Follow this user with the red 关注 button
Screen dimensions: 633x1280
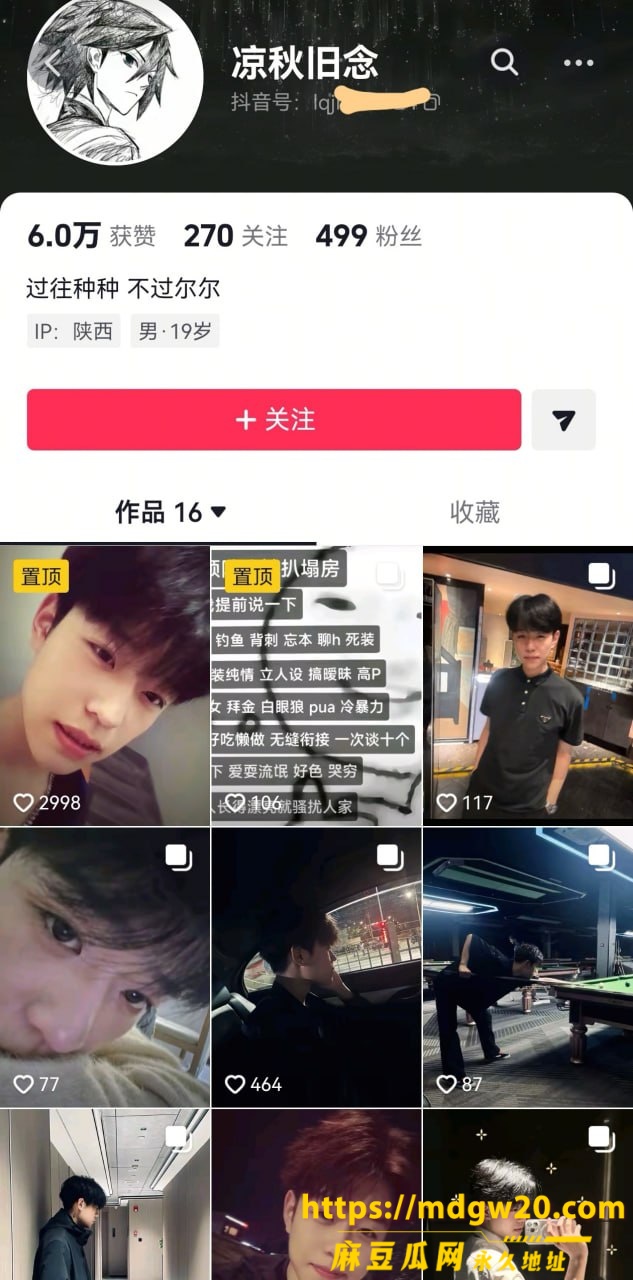pos(274,420)
